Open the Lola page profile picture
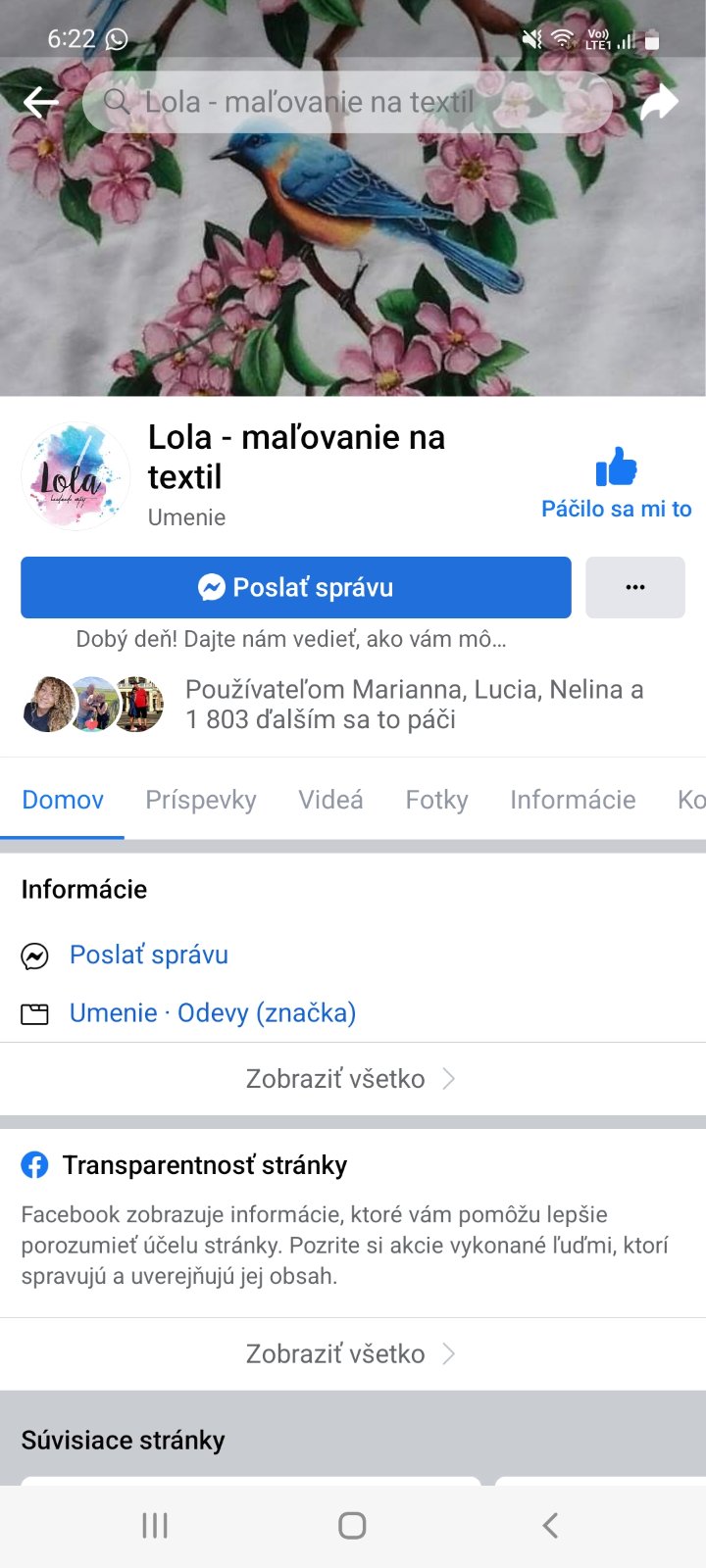Screen dimensions: 706x1568 click(76, 477)
